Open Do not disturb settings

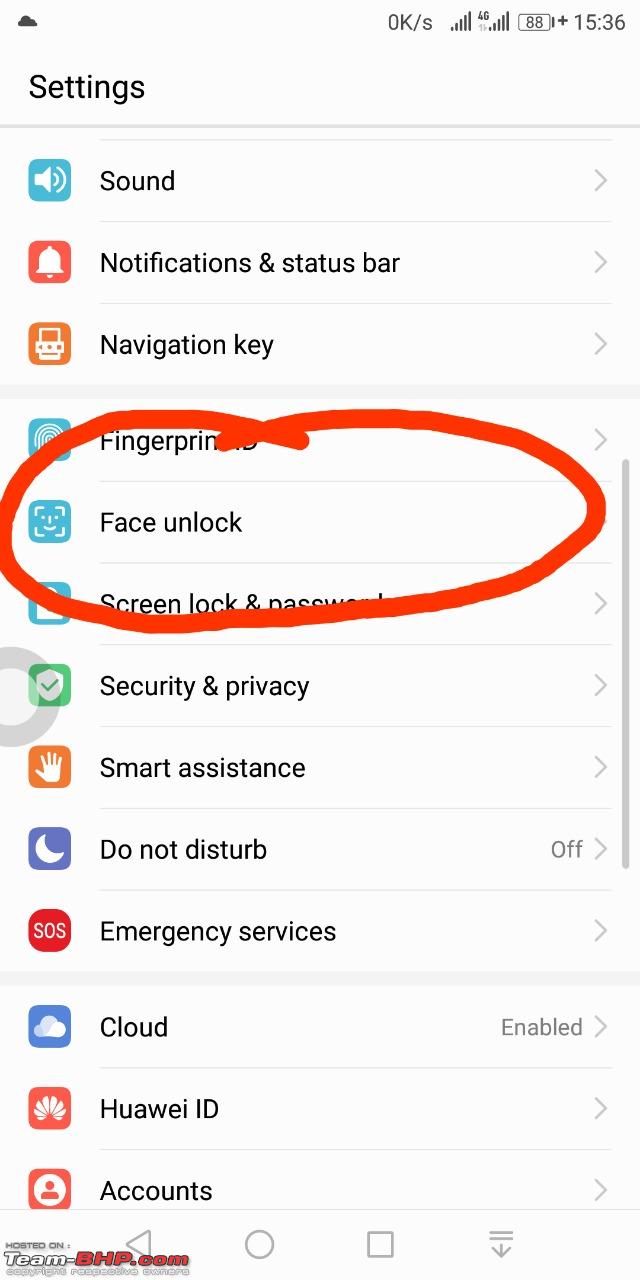320,850
